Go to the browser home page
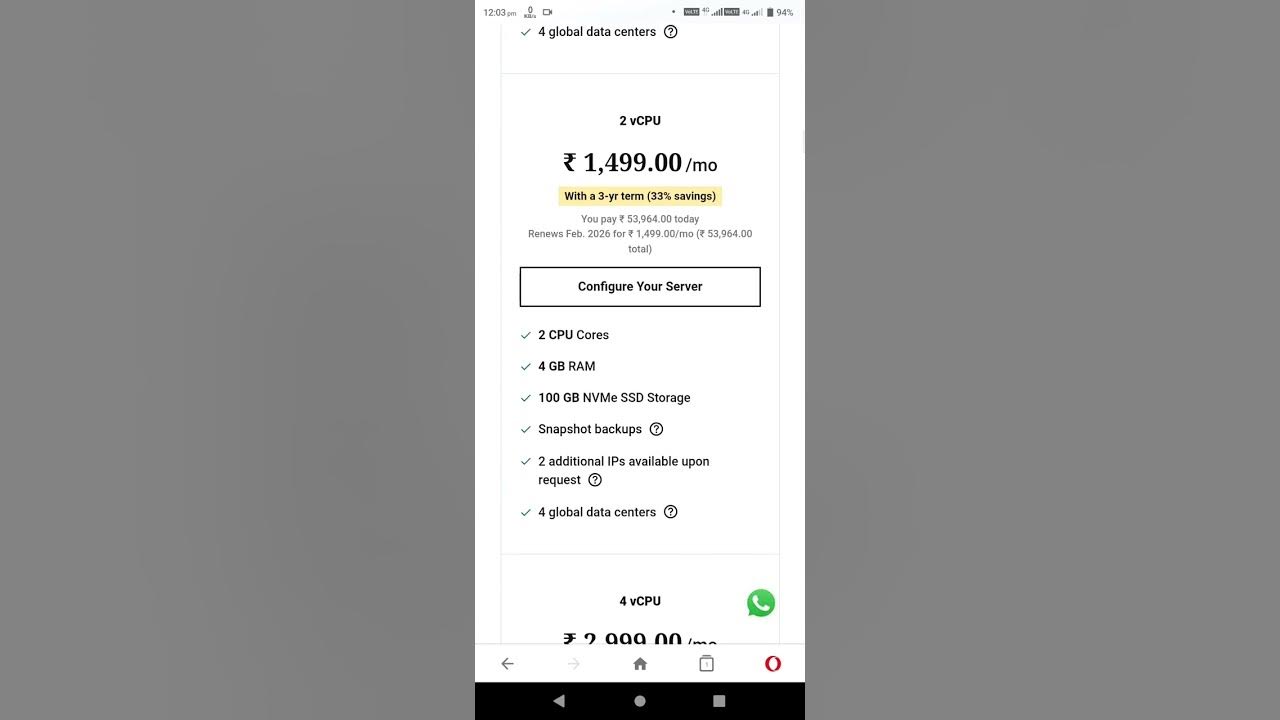This screenshot has height=720, width=1280. [640, 664]
